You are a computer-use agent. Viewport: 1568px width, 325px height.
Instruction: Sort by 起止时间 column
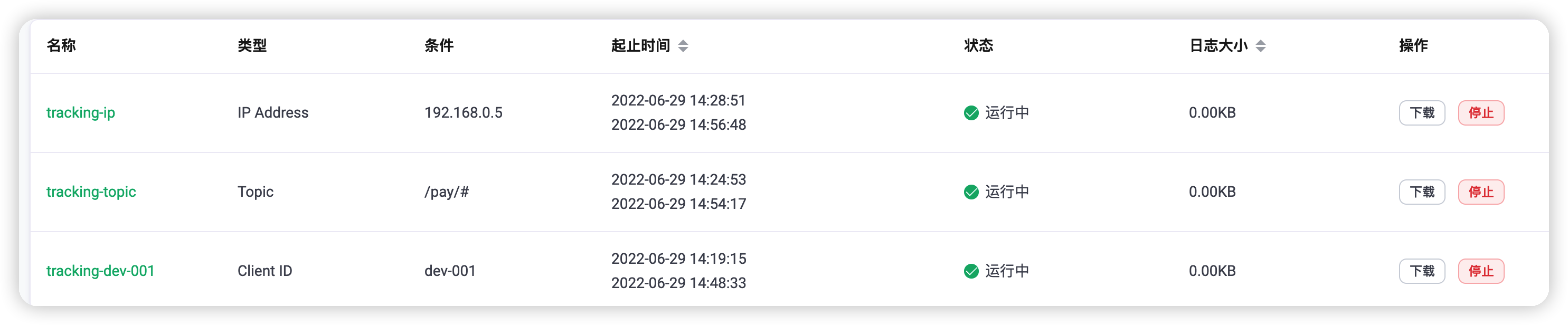pyautogui.click(x=683, y=46)
